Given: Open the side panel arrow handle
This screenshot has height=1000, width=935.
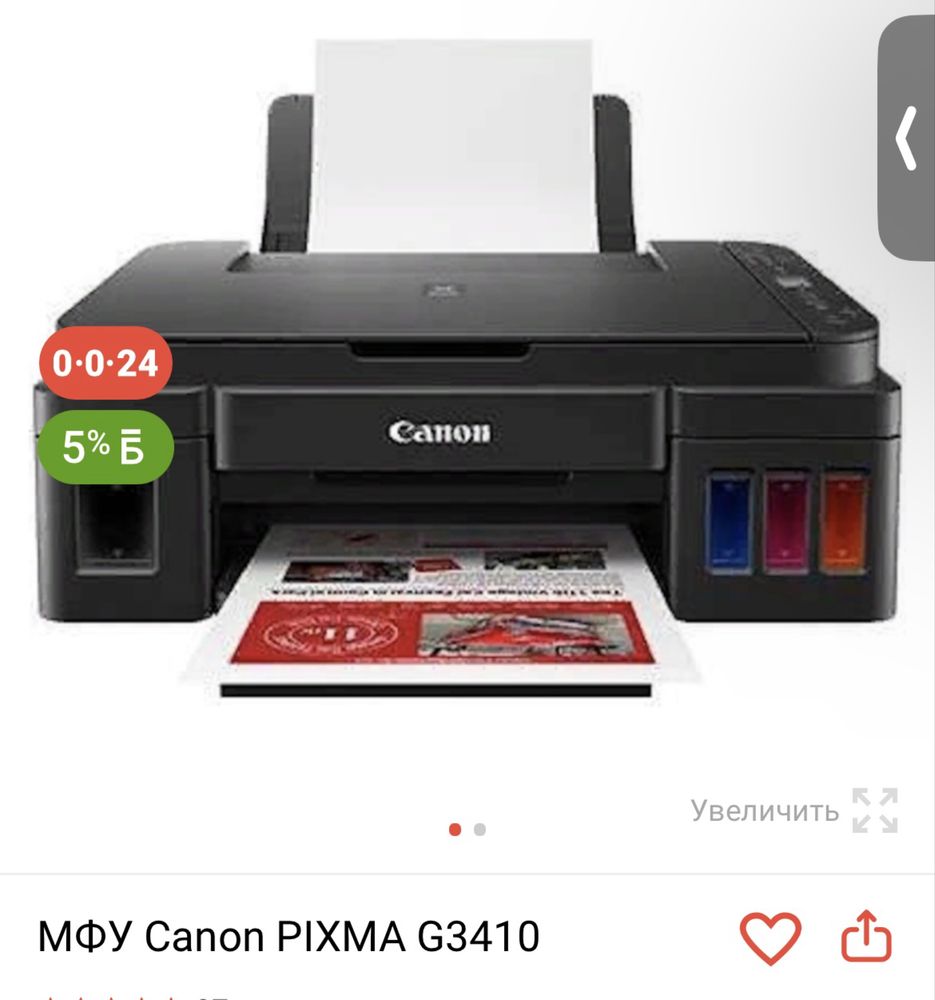Looking at the screenshot, I should pos(906,140).
